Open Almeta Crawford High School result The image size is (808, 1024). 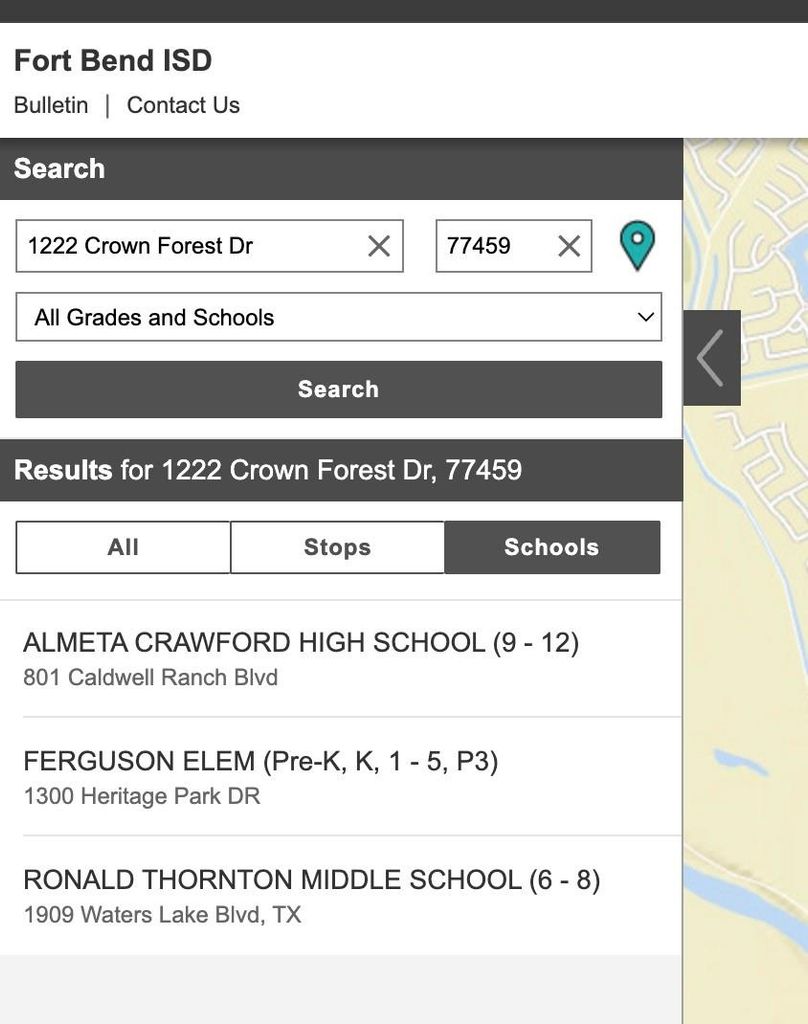point(300,658)
